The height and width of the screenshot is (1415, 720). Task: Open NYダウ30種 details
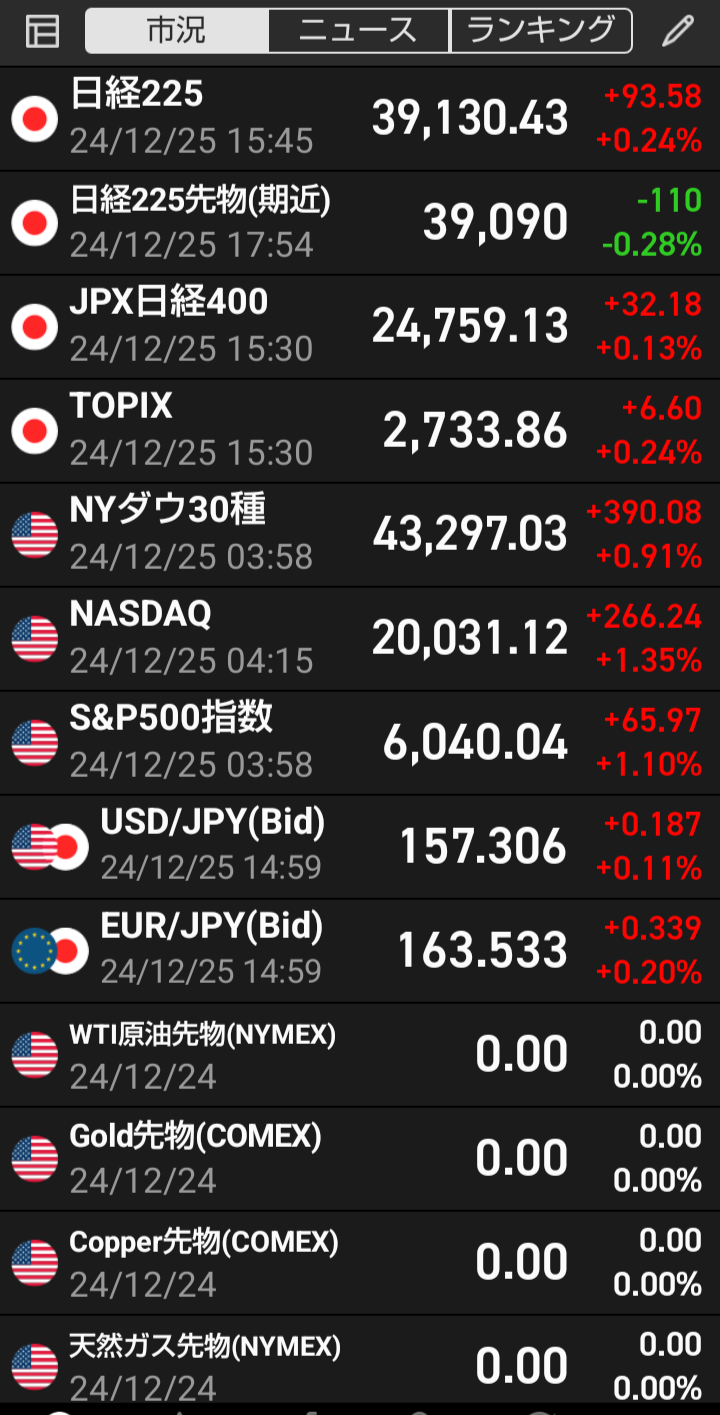(x=360, y=534)
